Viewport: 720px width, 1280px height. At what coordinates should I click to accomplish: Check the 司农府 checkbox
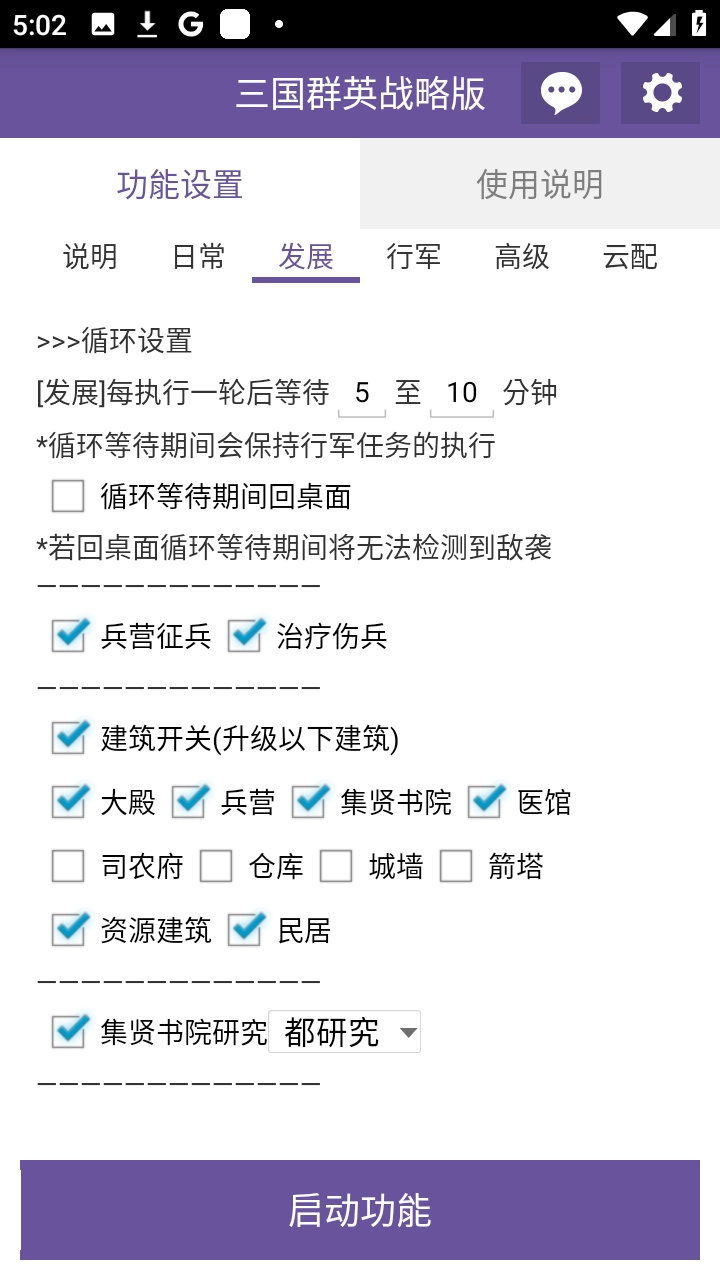(x=68, y=866)
